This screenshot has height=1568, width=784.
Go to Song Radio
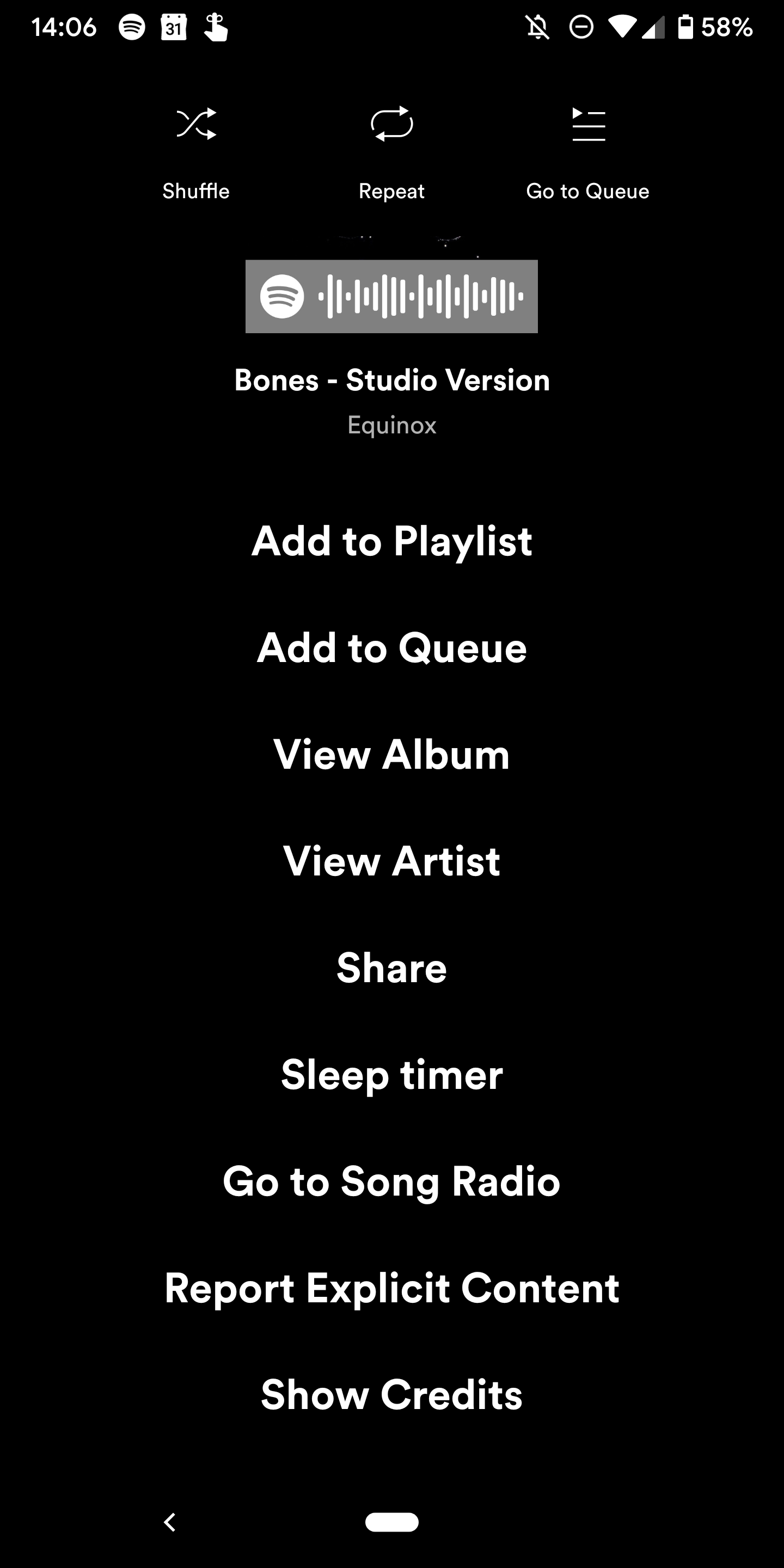391,1181
